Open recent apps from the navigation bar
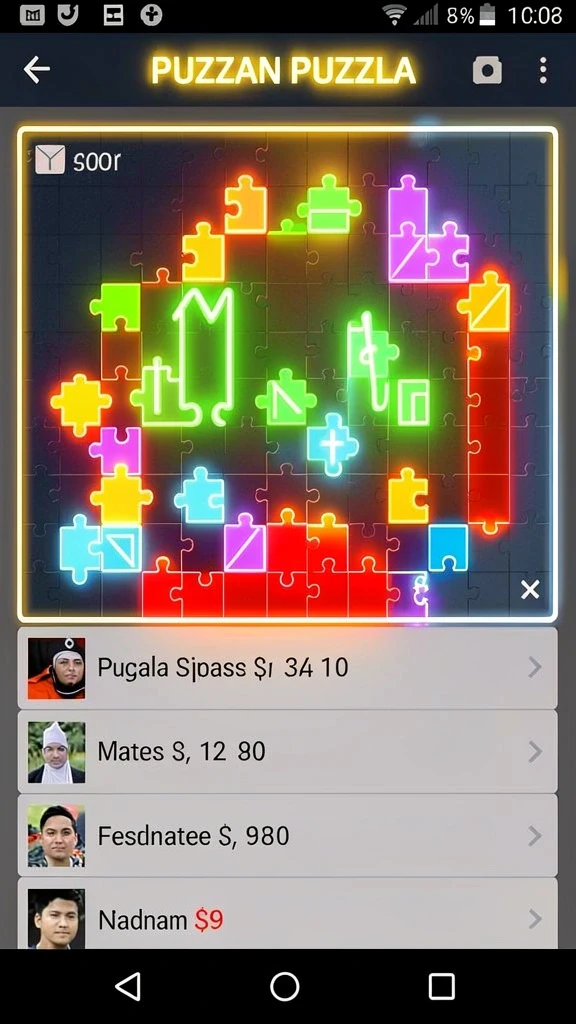576x1024 pixels. [441, 986]
